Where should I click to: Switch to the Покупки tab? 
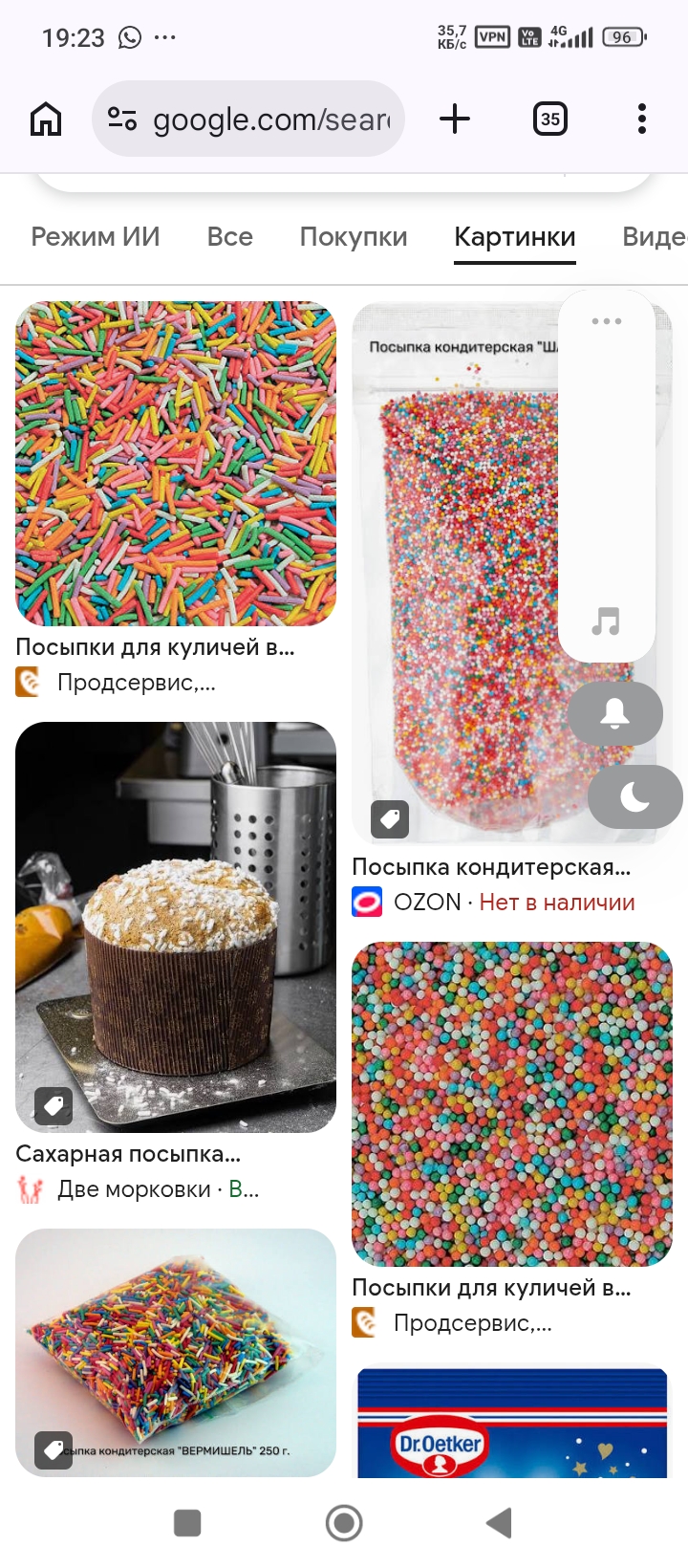(354, 237)
